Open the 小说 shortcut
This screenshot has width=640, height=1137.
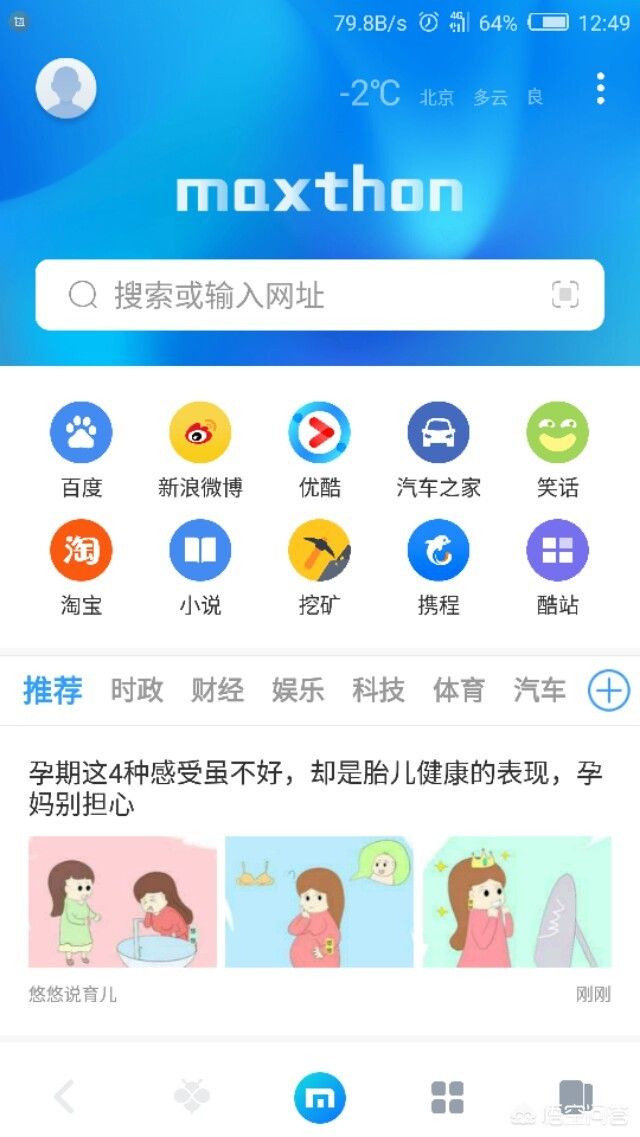coord(200,551)
